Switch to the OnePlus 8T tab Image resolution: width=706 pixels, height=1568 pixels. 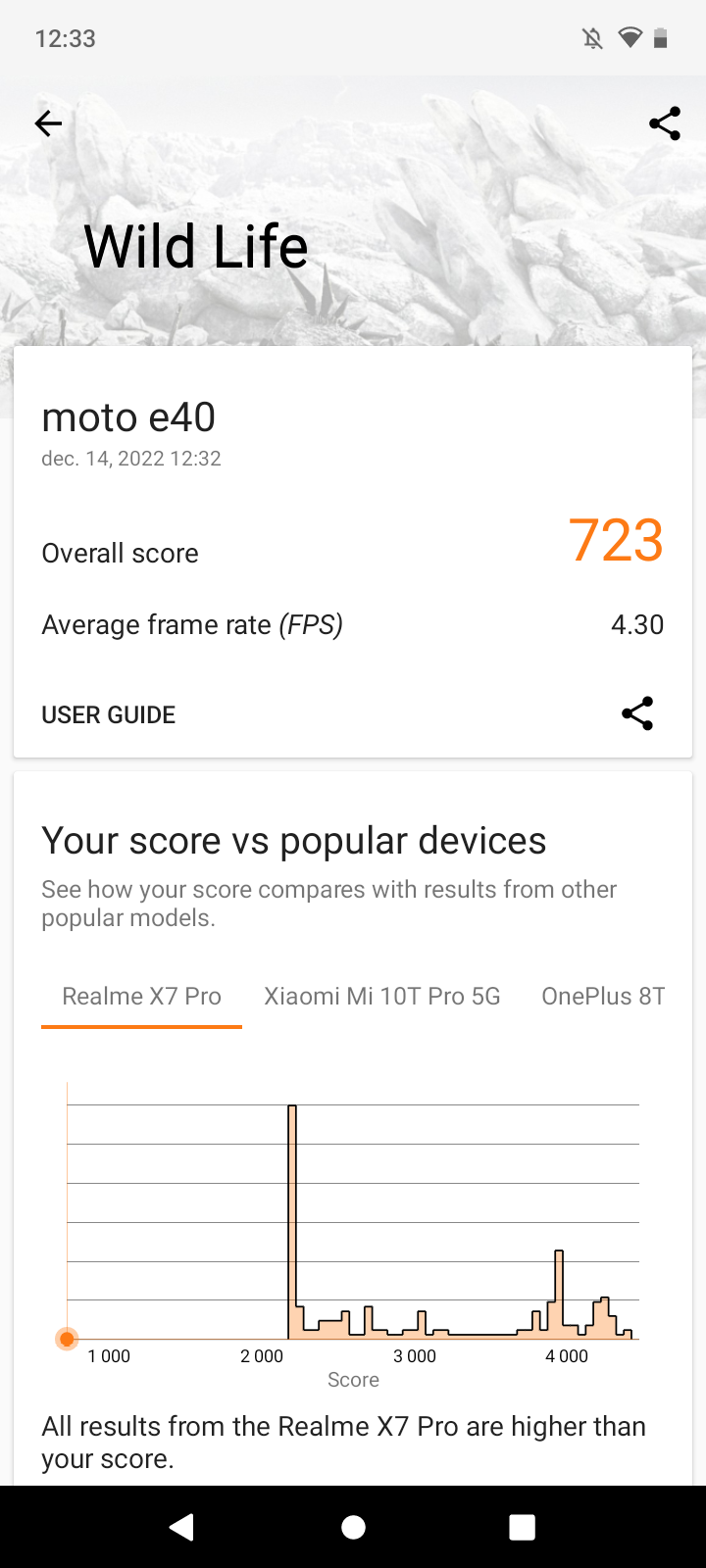click(x=603, y=997)
